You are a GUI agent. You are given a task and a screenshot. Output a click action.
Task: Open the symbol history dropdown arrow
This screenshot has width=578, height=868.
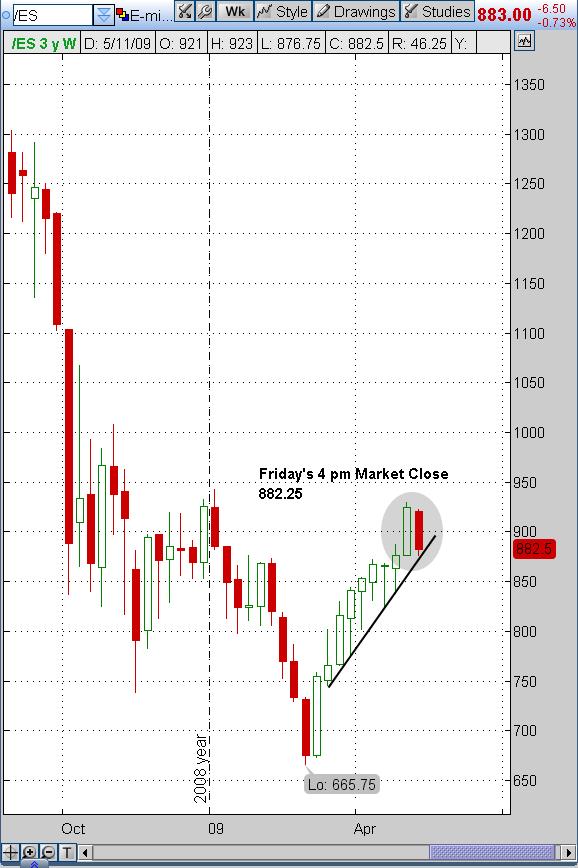[x=104, y=15]
